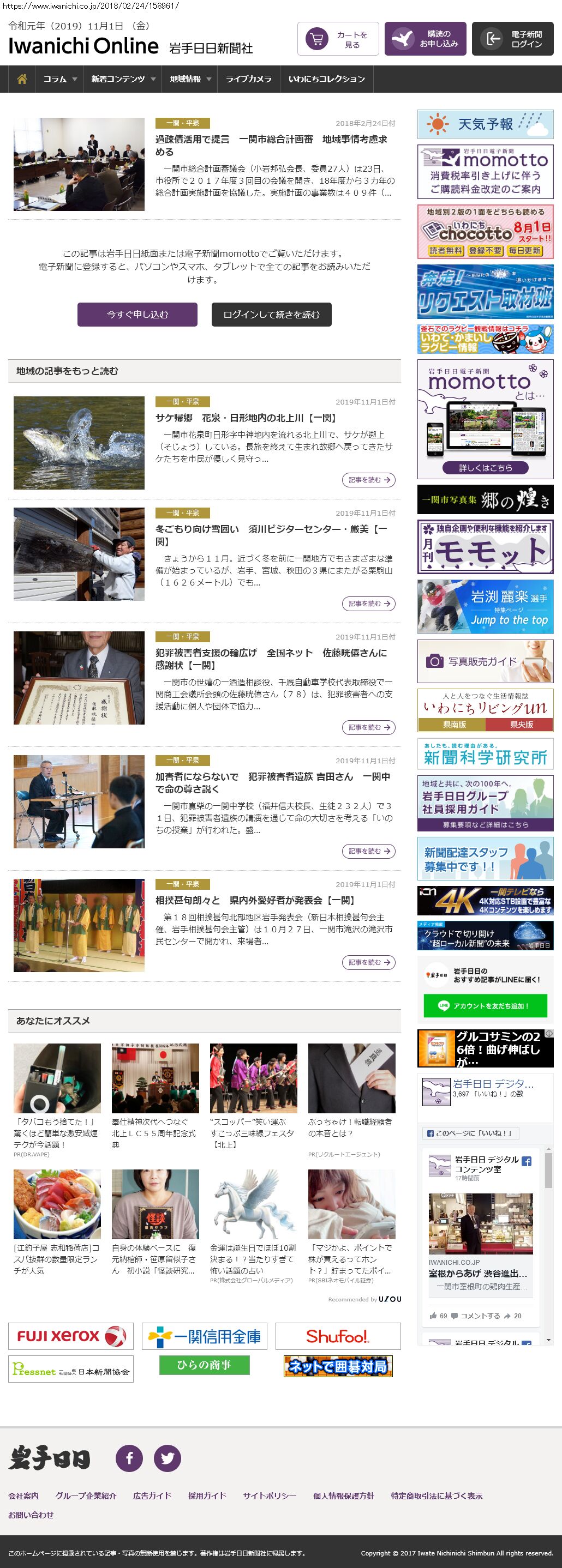Screen dimensions: 562x1568
Task: Tap 購読のお申し込み subscription button
Action: [425, 39]
